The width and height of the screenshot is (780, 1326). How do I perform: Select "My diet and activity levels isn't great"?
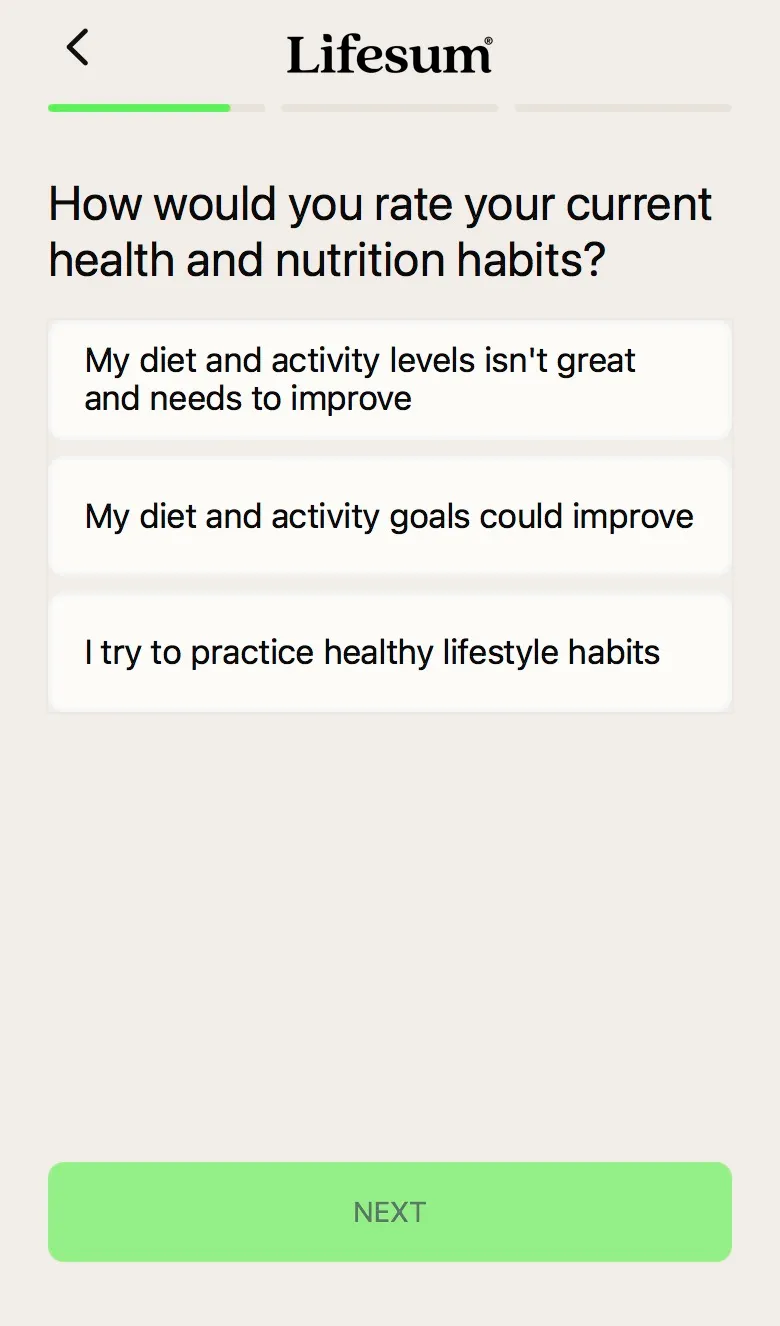click(x=390, y=379)
